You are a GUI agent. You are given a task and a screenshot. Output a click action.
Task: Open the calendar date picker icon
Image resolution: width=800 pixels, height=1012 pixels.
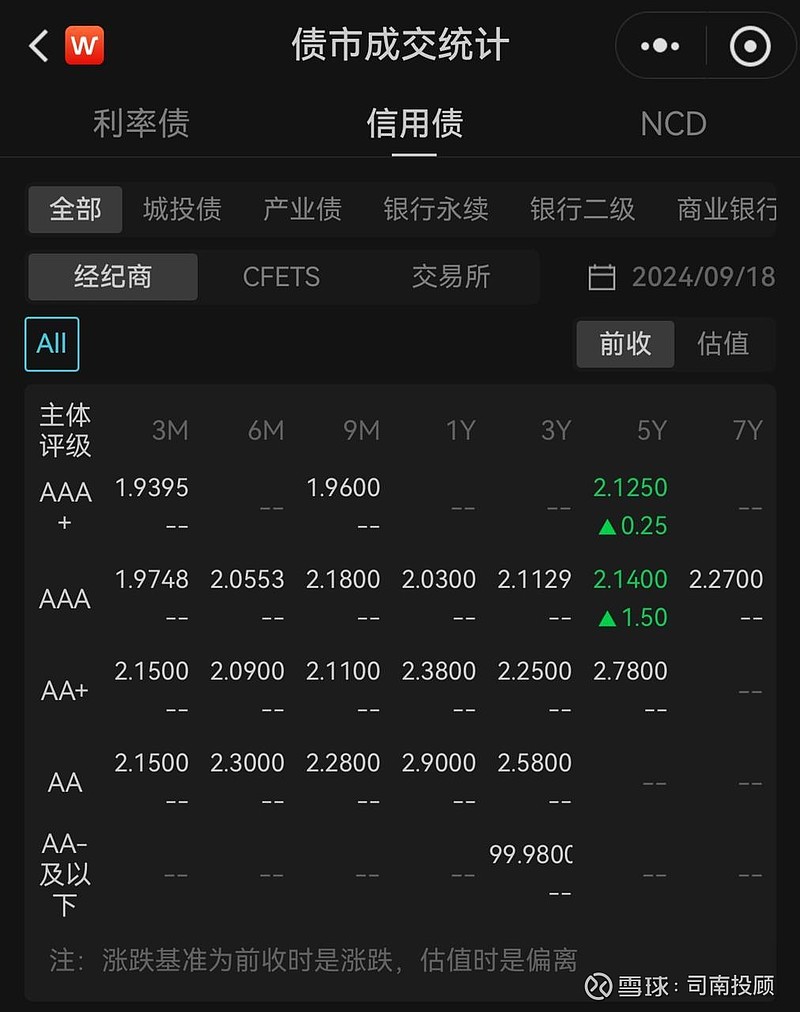[x=603, y=277]
